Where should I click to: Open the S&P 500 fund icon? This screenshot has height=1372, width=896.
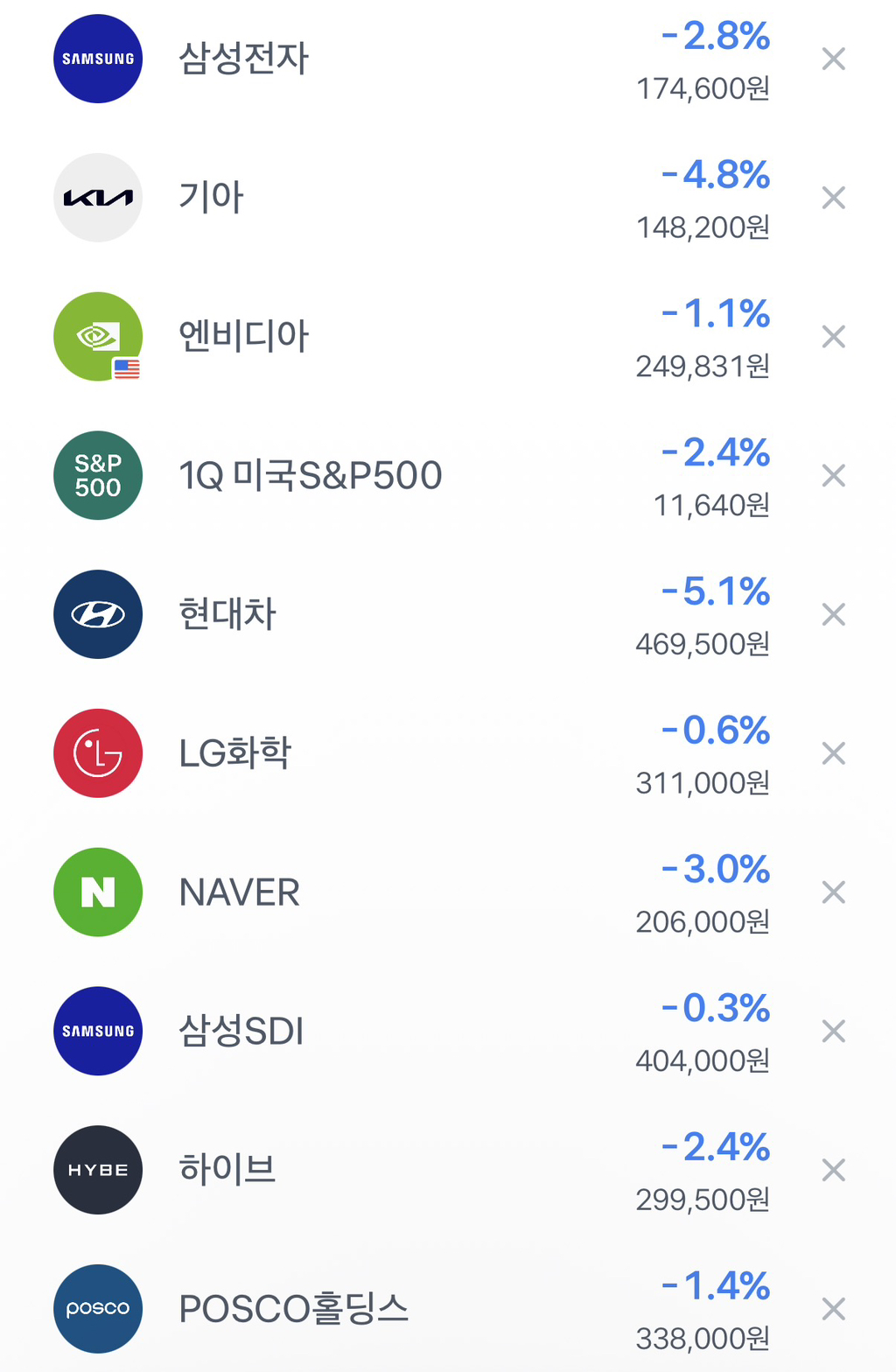pos(97,475)
